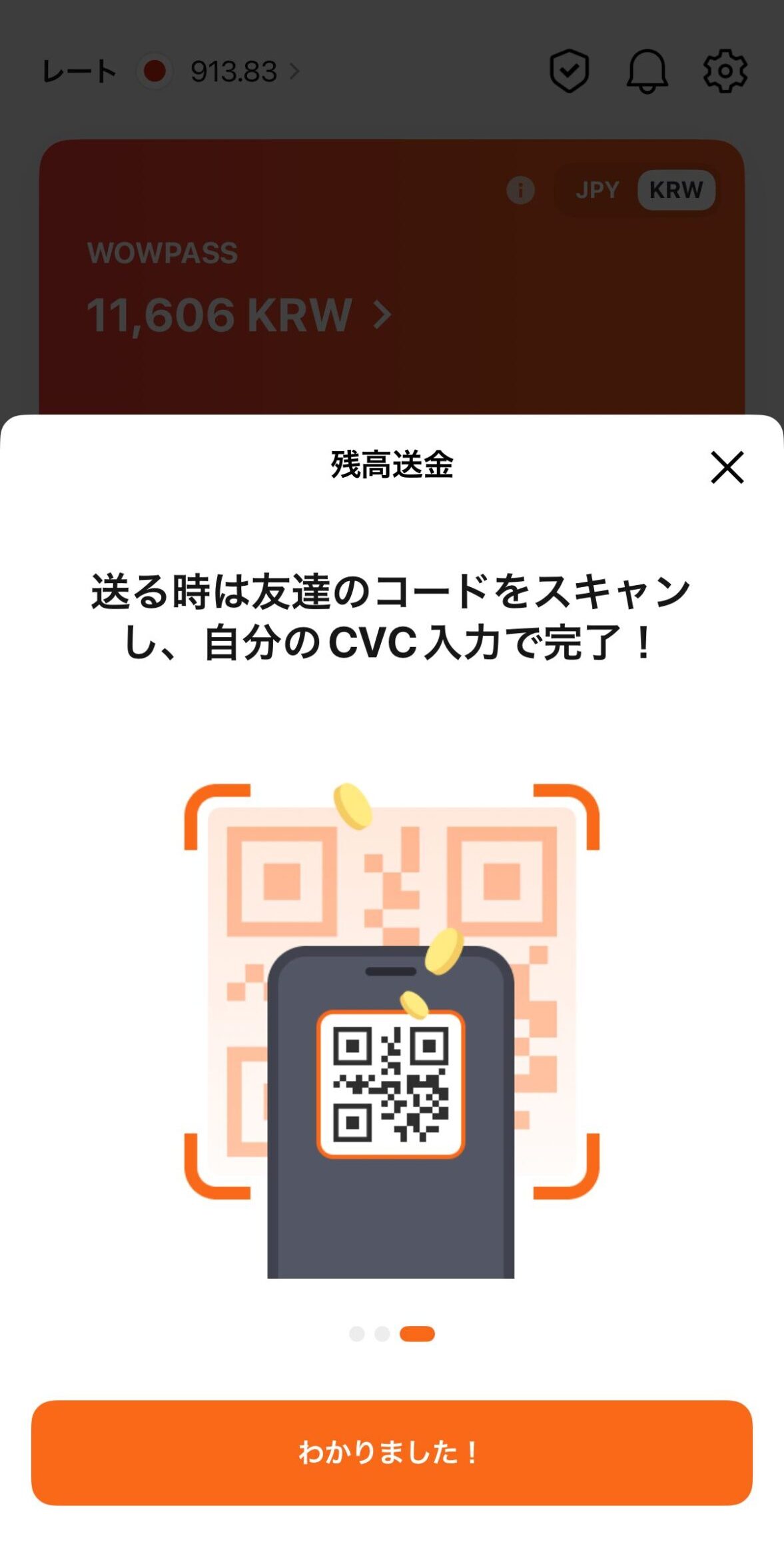This screenshot has width=784, height=1564.
Task: Close the 残高送金 bottom sheet
Action: (727, 466)
